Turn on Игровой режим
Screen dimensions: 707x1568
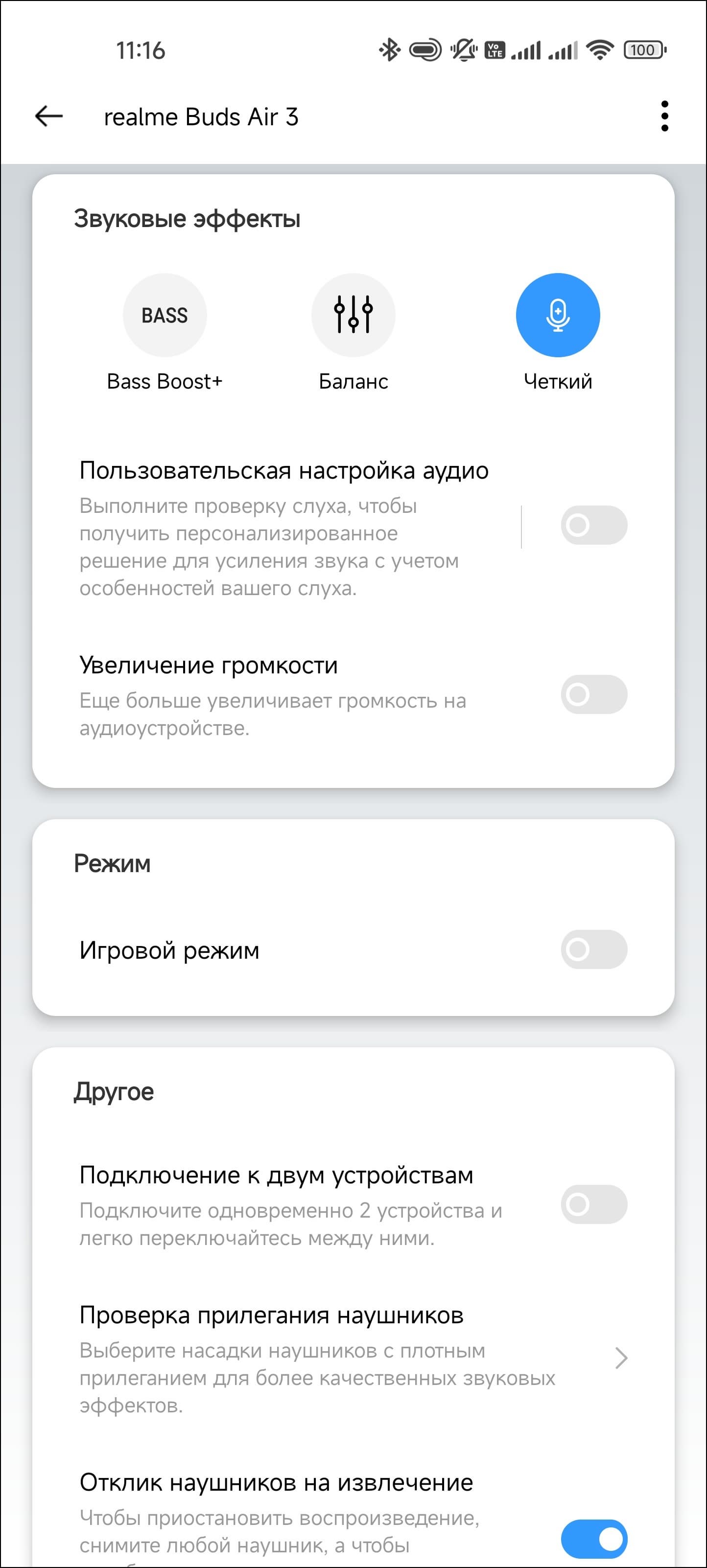(594, 949)
